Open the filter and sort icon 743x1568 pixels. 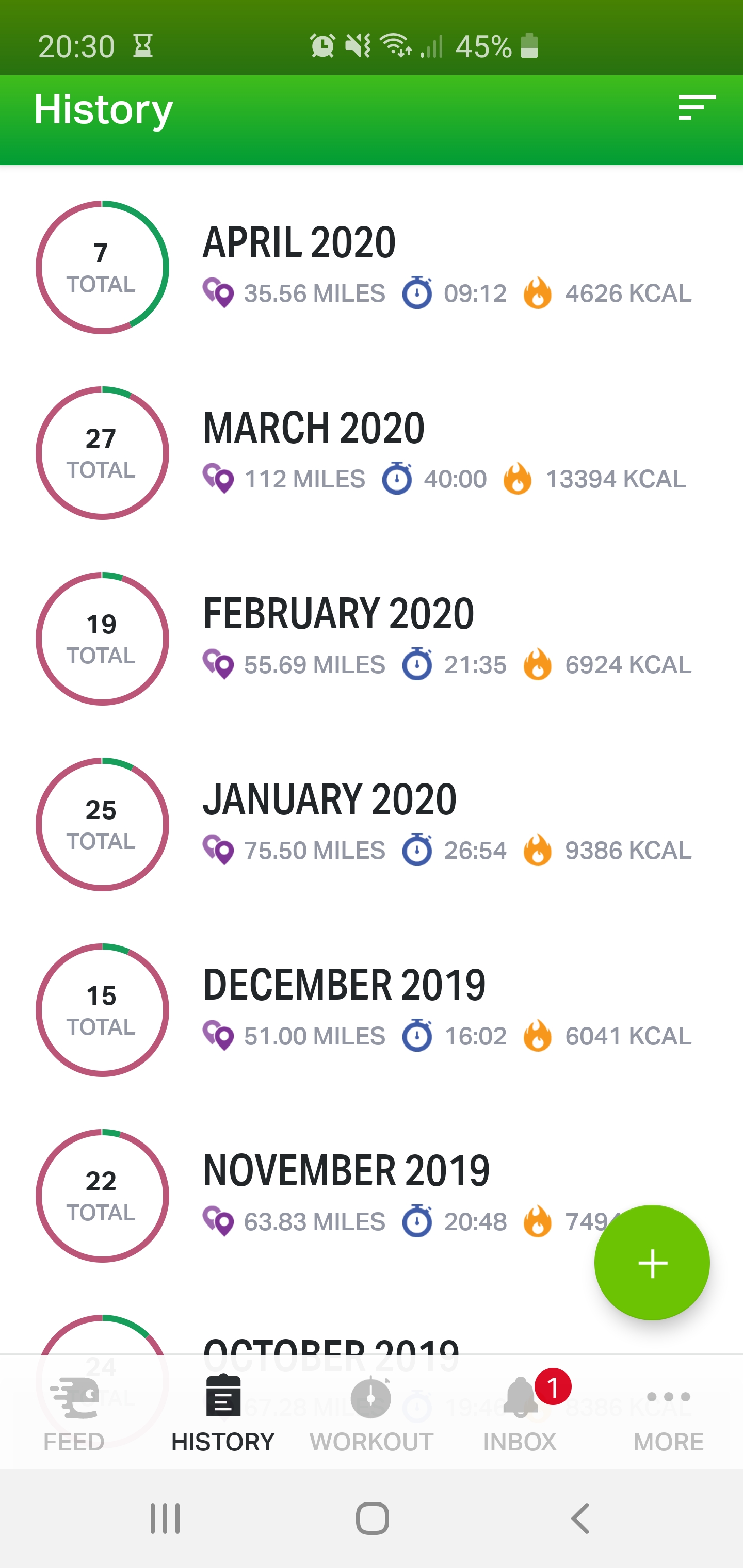click(x=697, y=108)
